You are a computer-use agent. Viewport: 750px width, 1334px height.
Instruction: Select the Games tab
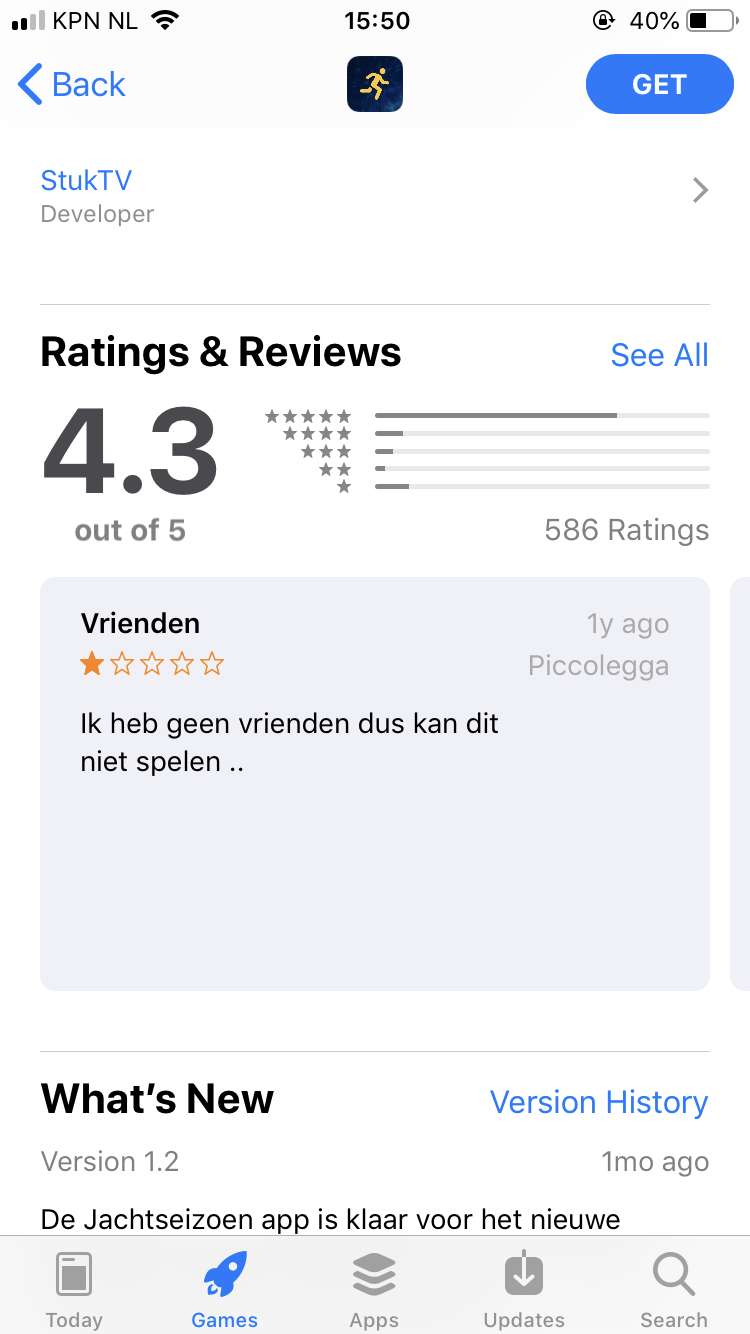(x=225, y=1288)
